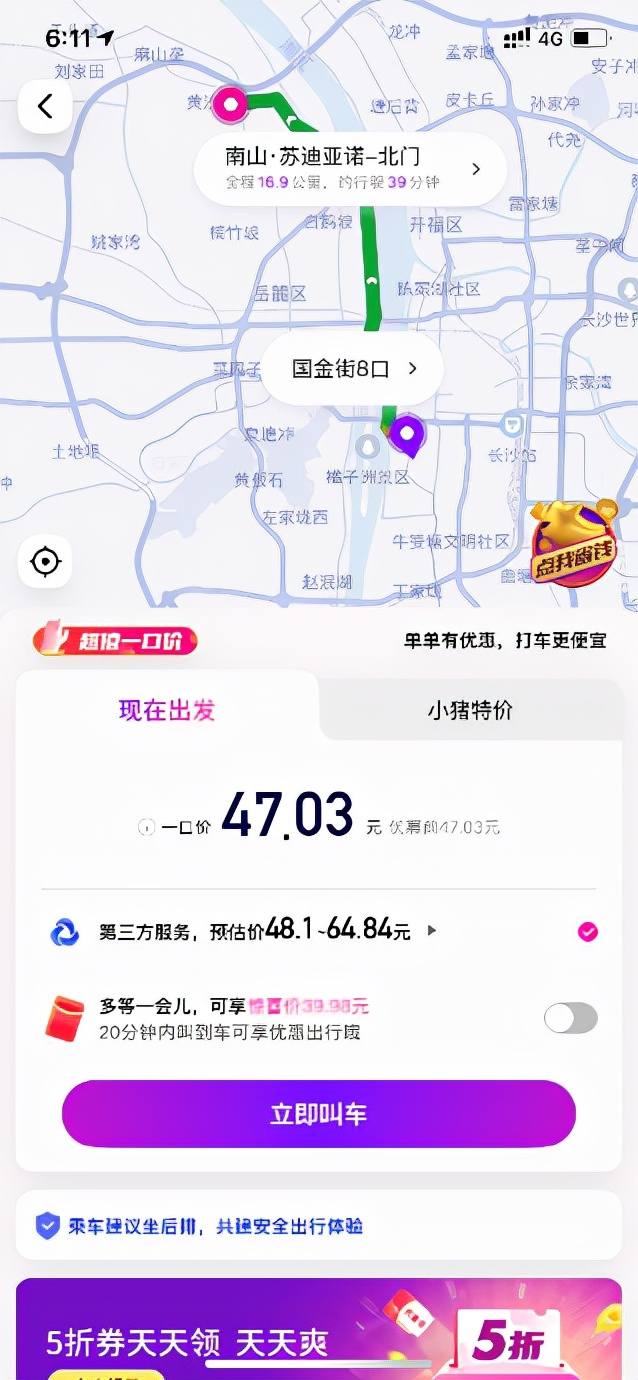Recenter map on current location
Image resolution: width=638 pixels, height=1380 pixels.
(x=45, y=562)
